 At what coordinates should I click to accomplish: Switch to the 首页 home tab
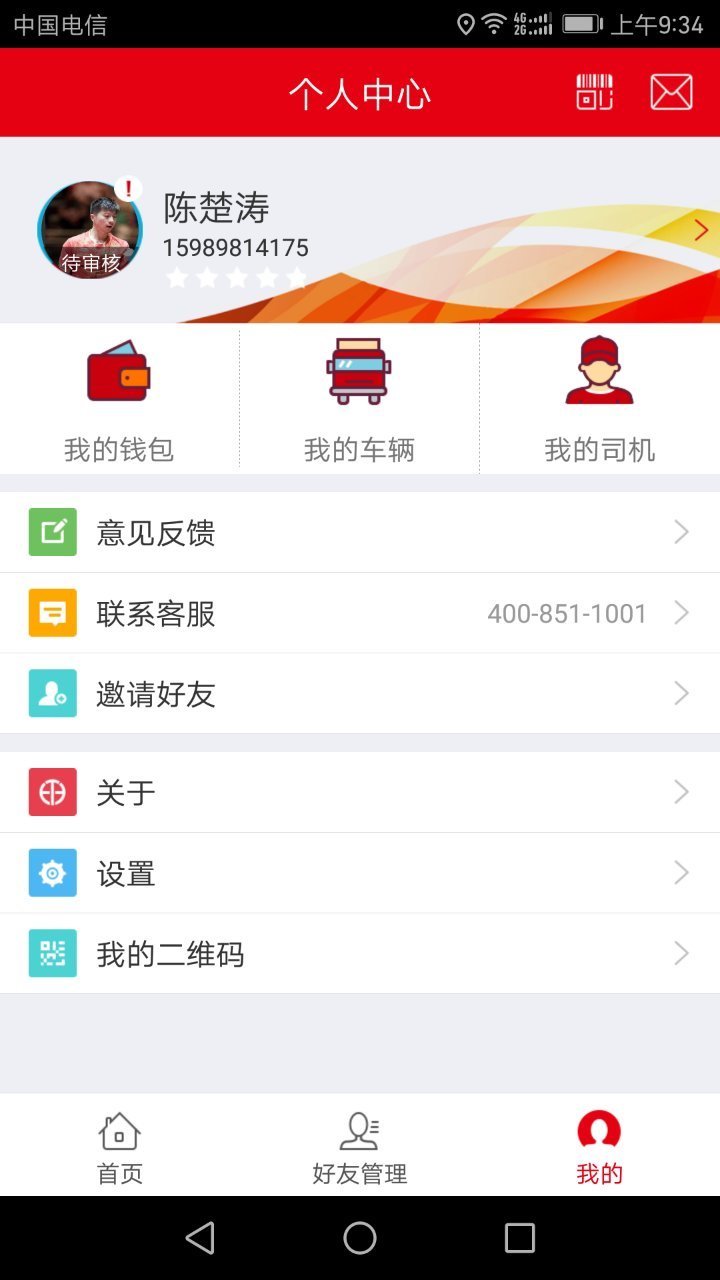click(x=120, y=1146)
